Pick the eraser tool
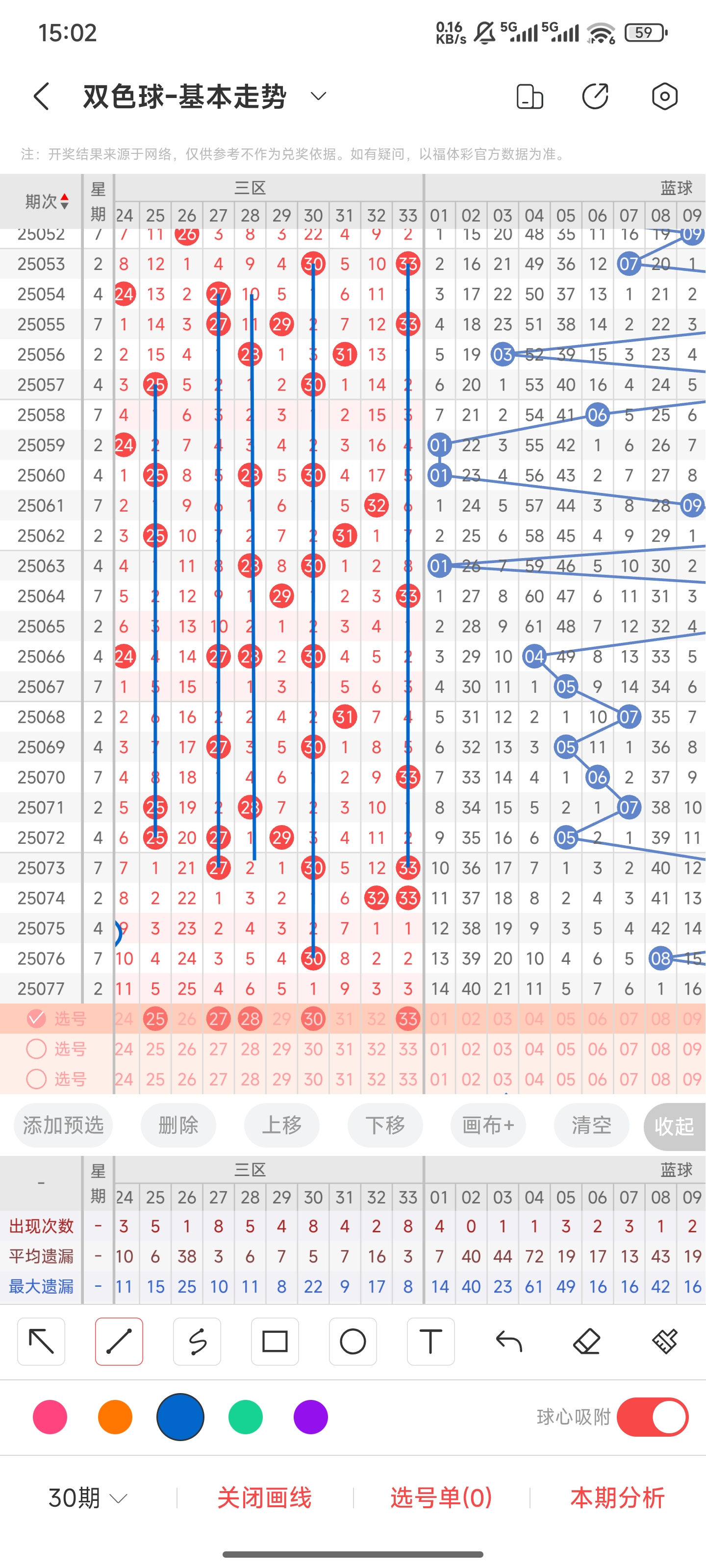This screenshot has width=706, height=1568. 586,1342
